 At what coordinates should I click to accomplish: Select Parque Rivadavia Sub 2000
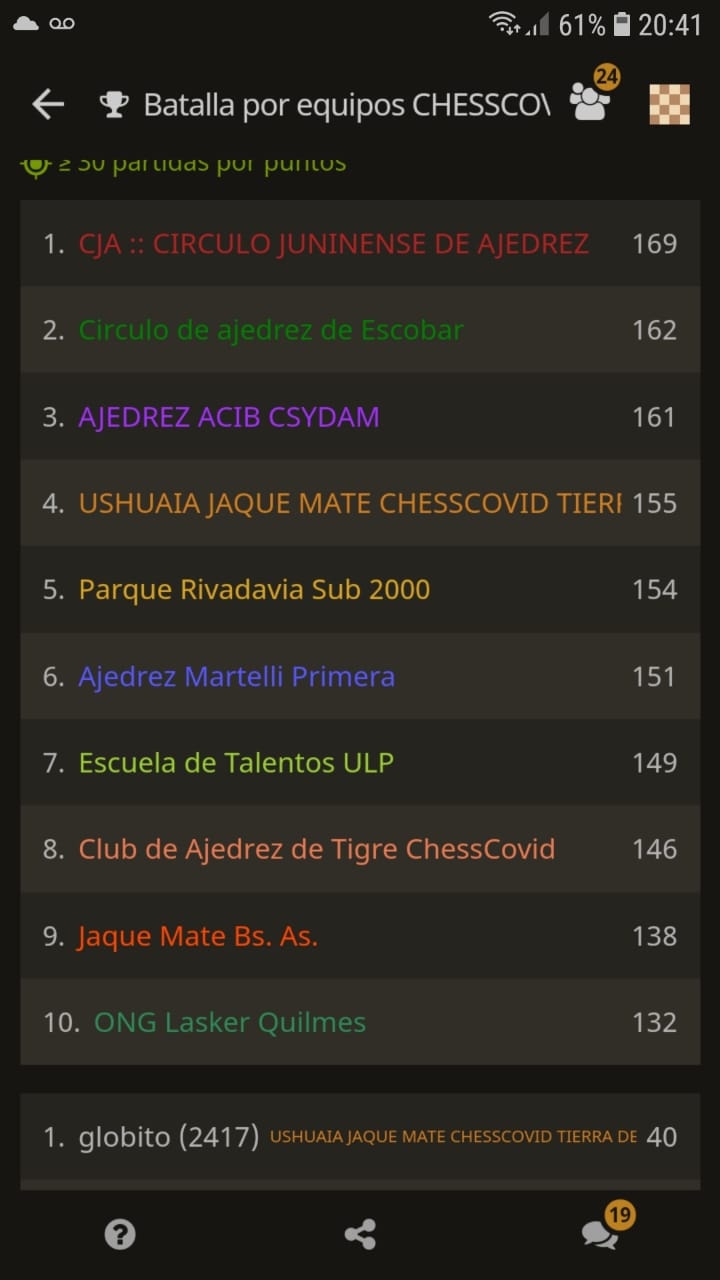[360, 589]
